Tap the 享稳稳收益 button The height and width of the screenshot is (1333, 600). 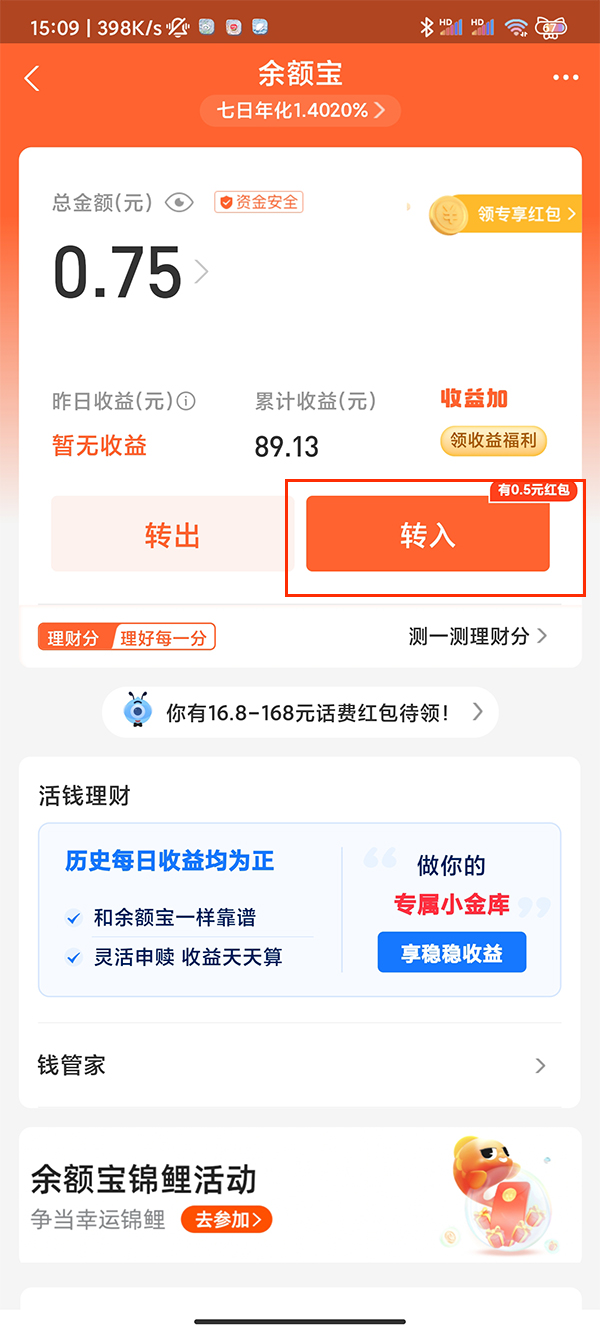coord(451,953)
